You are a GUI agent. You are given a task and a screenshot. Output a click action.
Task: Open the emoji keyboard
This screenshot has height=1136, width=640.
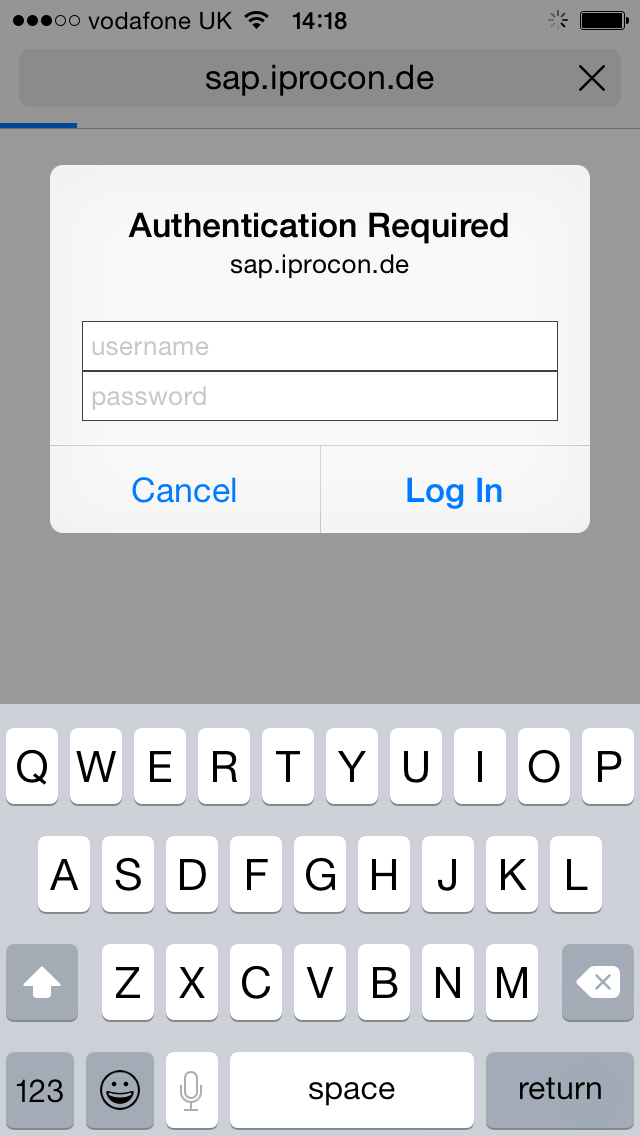click(x=120, y=1090)
